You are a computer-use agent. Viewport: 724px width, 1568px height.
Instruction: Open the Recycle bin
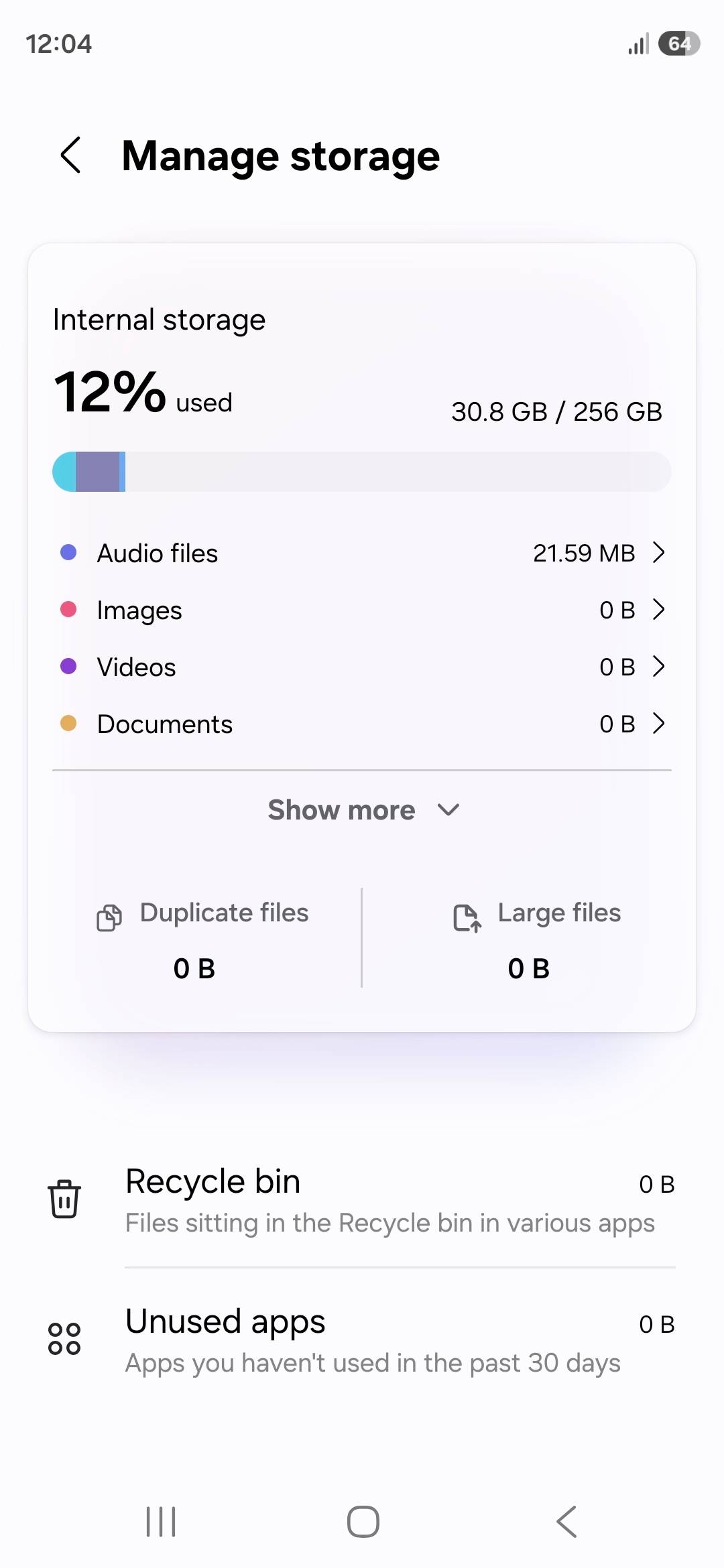(x=362, y=1200)
